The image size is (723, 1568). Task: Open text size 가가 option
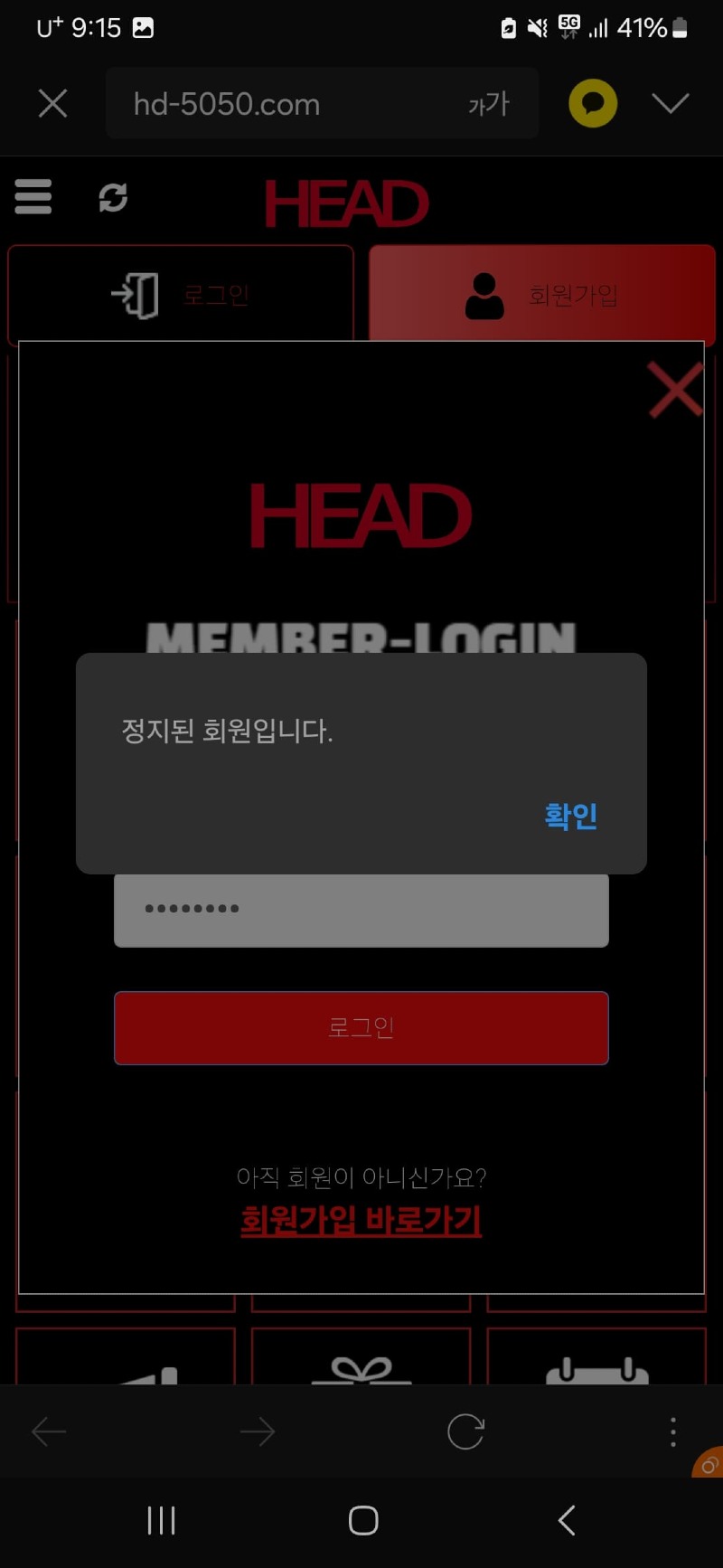point(489,104)
